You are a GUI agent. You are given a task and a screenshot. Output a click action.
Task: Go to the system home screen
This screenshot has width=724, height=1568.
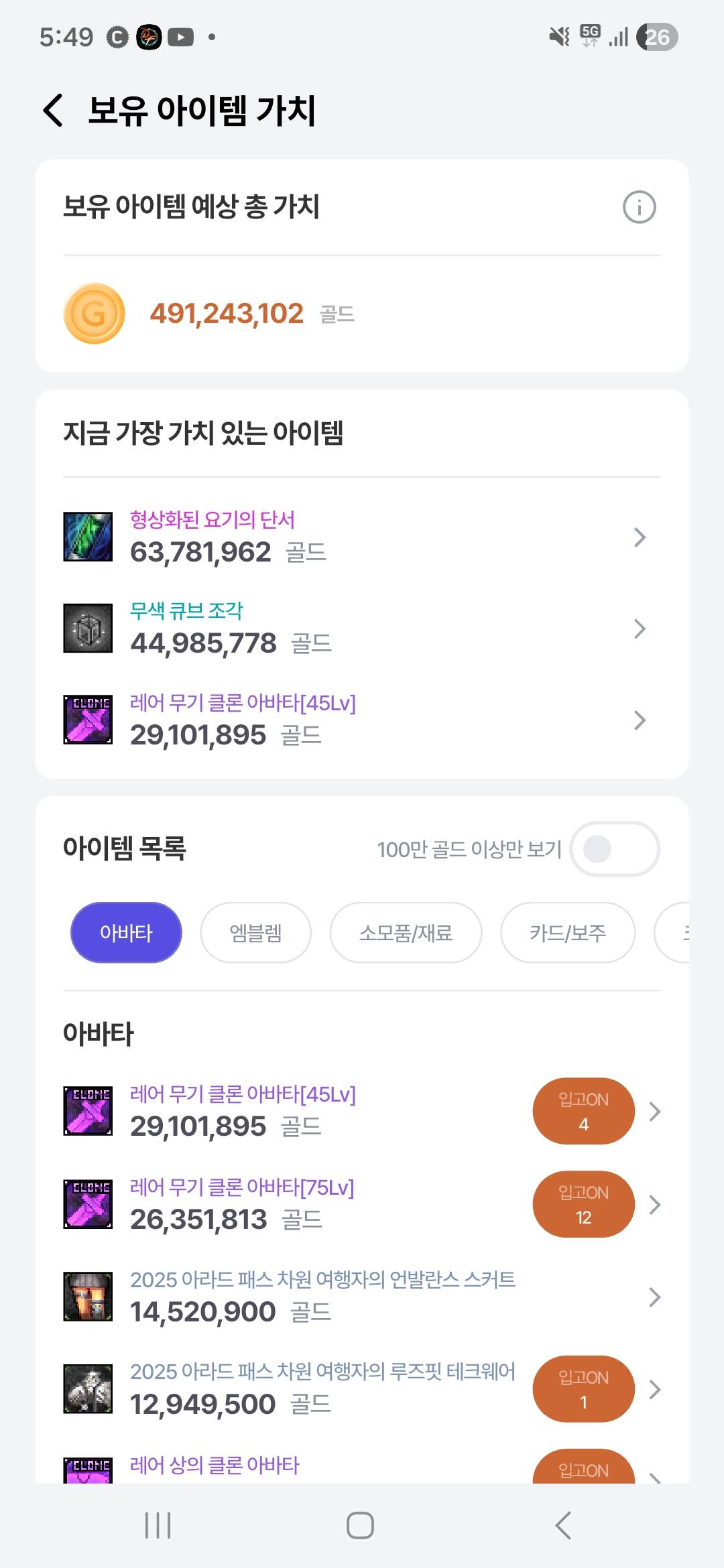[x=360, y=1526]
